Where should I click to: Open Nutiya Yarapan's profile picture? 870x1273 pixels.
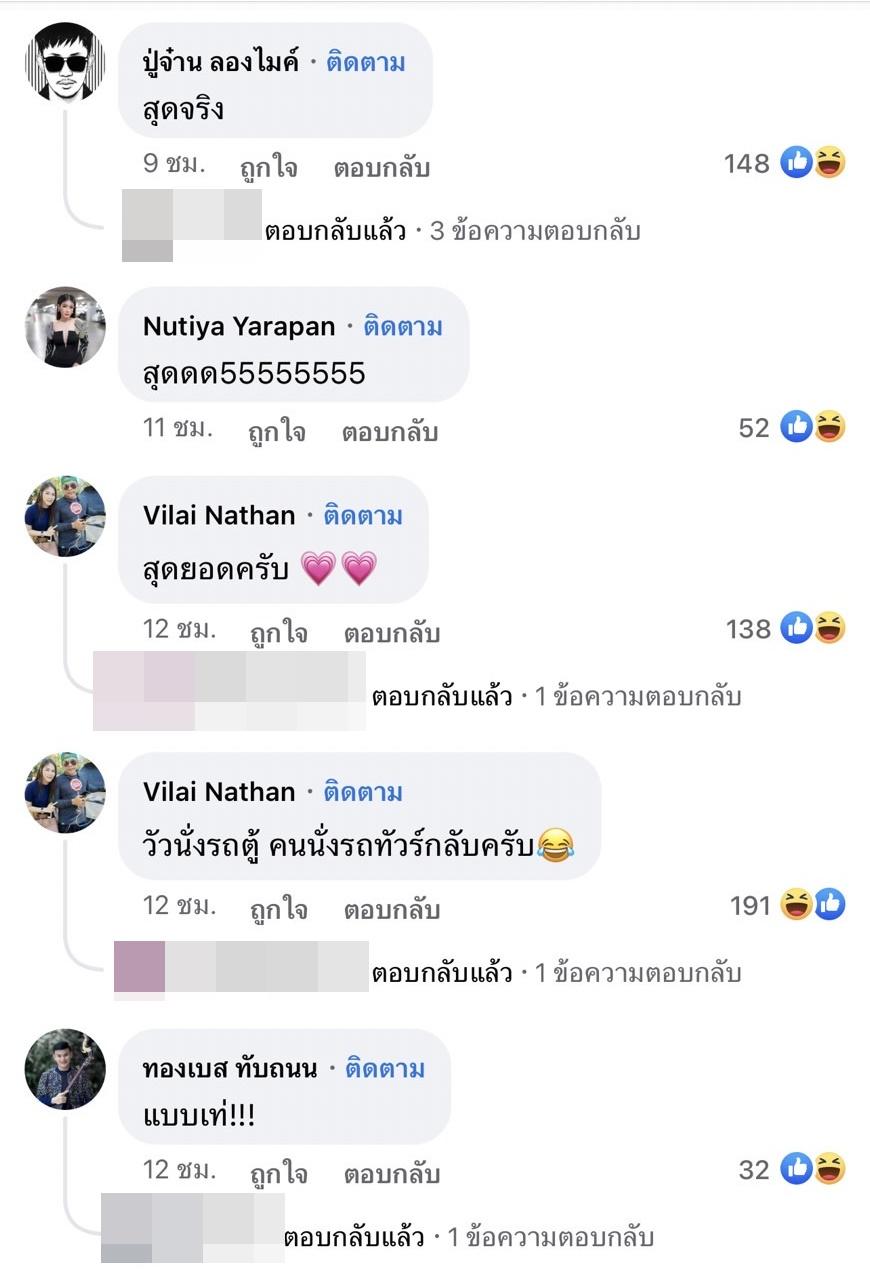click(x=65, y=327)
